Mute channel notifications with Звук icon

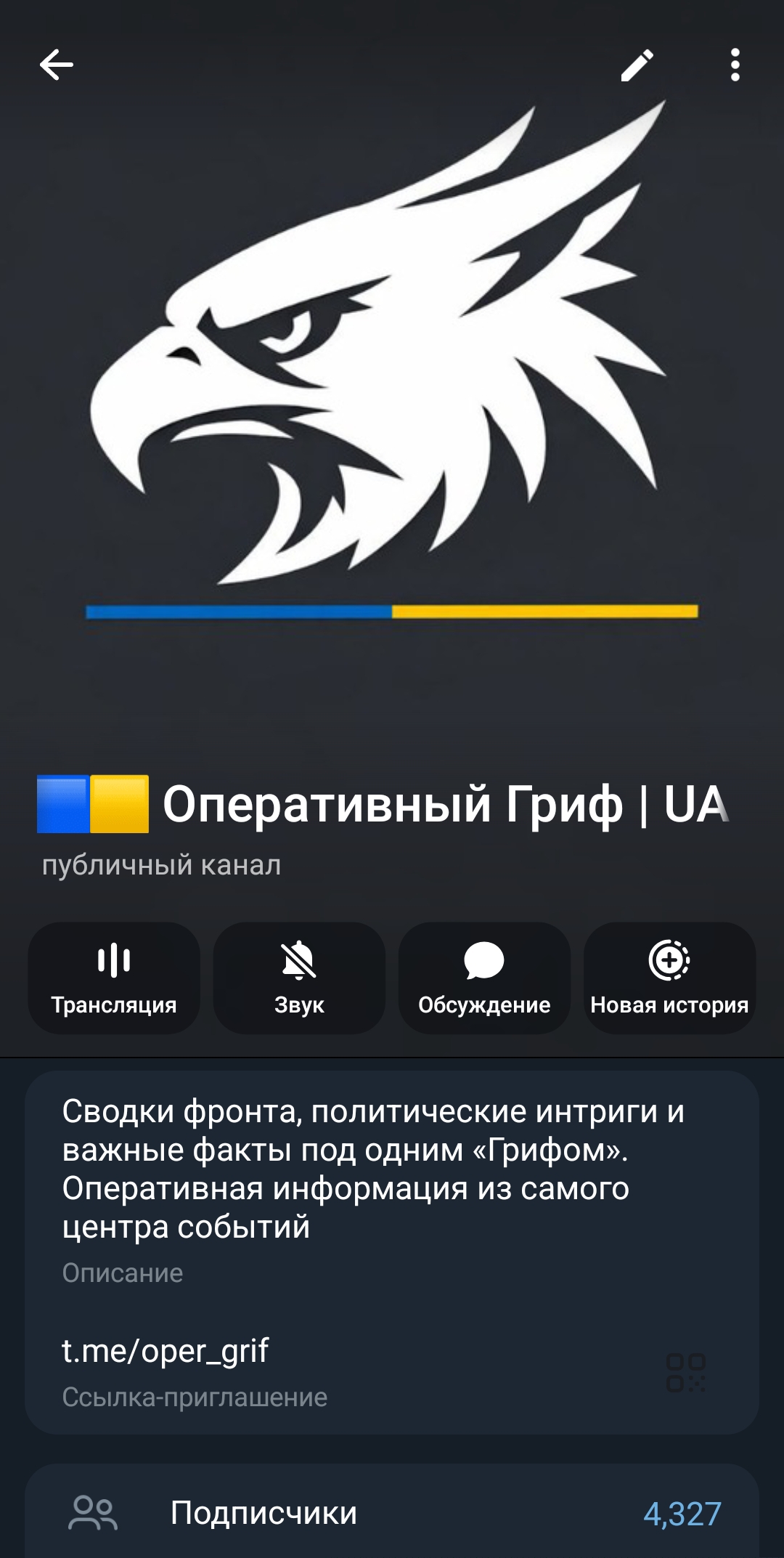299,959
